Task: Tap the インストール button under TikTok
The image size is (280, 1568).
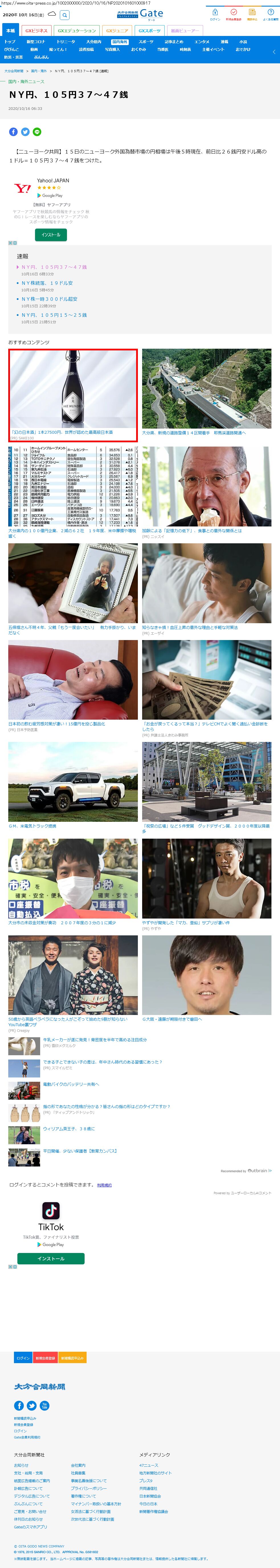Action: [51, 1258]
